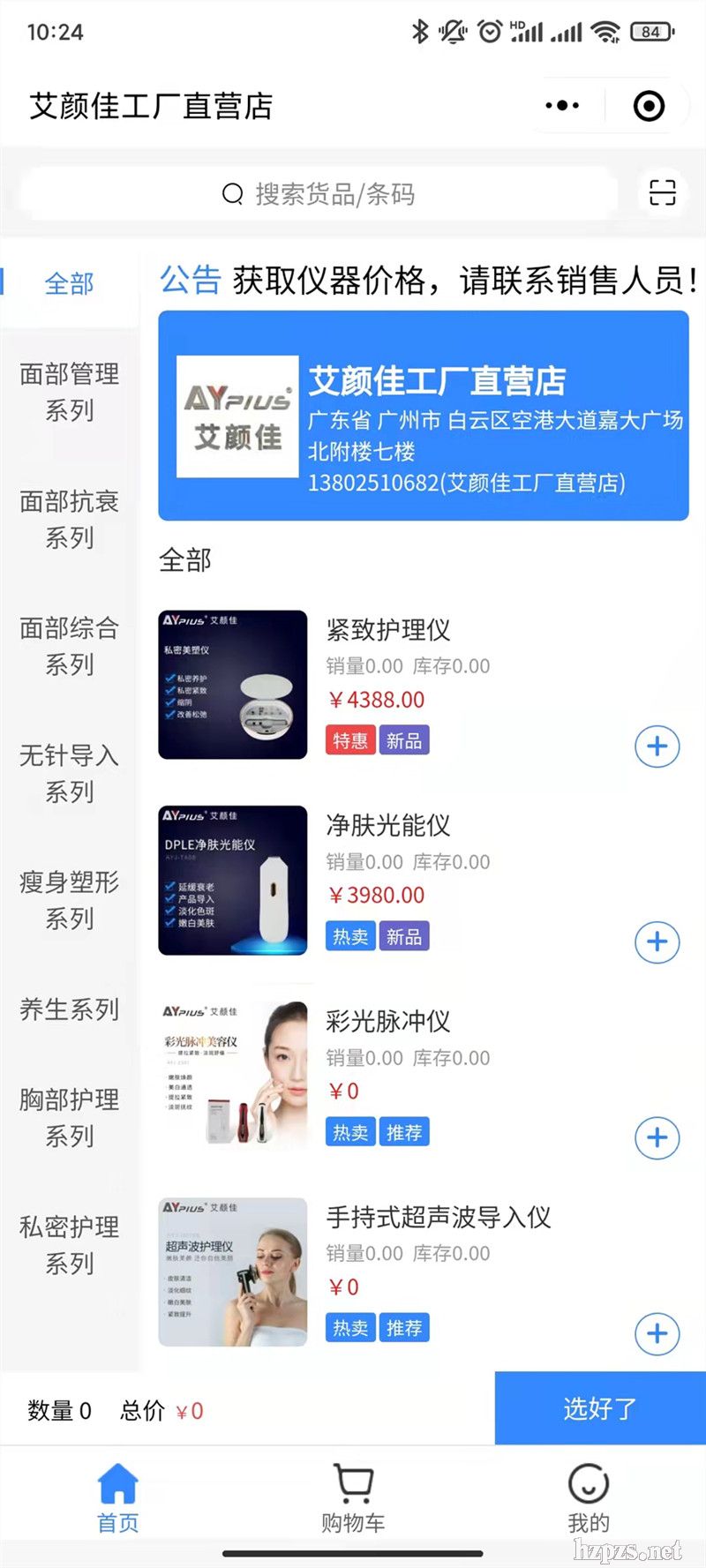This screenshot has width=706, height=1568.
Task: View the 瘦身塑形系列 category
Action: tap(69, 900)
